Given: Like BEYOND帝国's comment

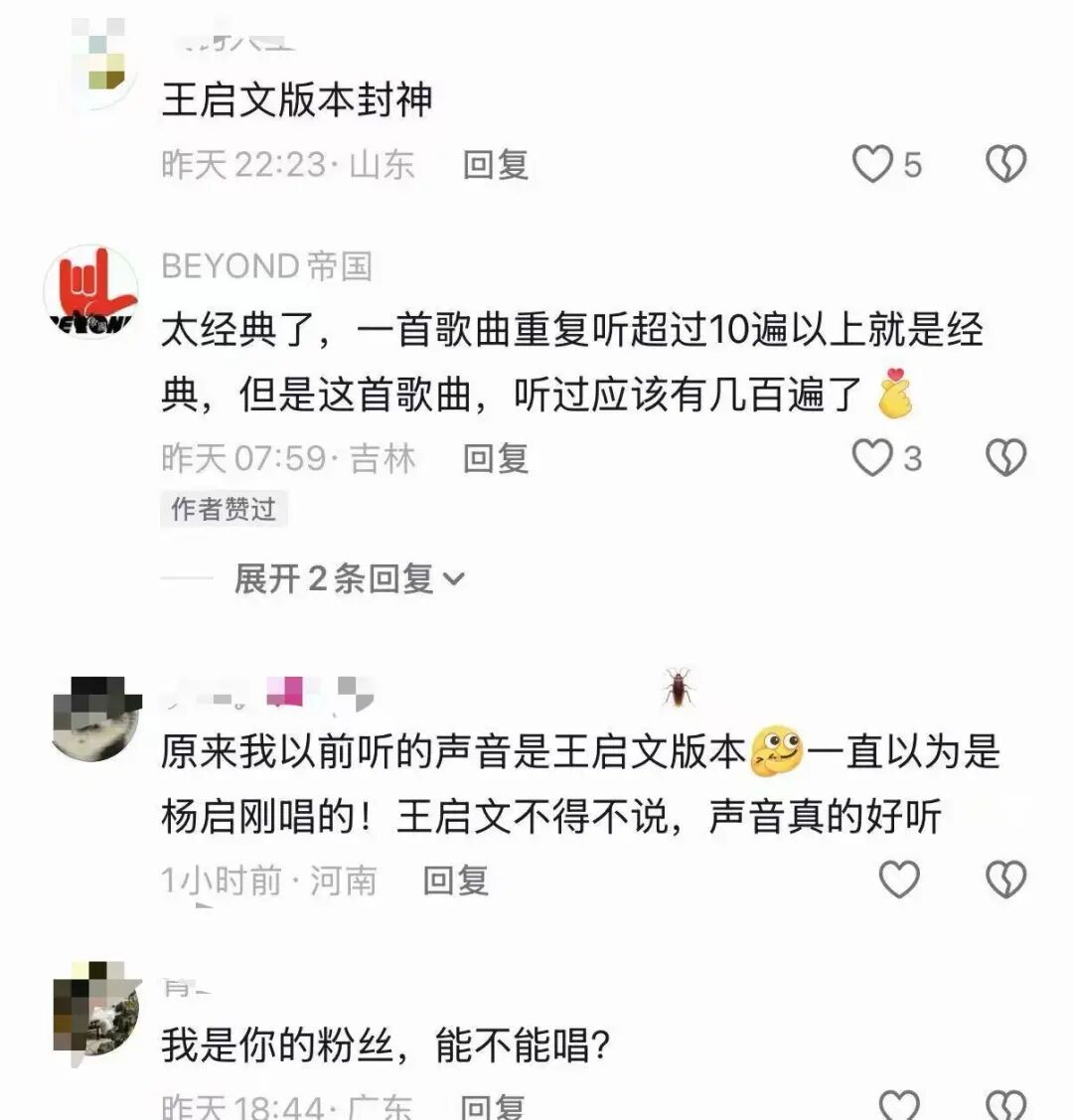Looking at the screenshot, I should pyautogui.click(x=873, y=458).
